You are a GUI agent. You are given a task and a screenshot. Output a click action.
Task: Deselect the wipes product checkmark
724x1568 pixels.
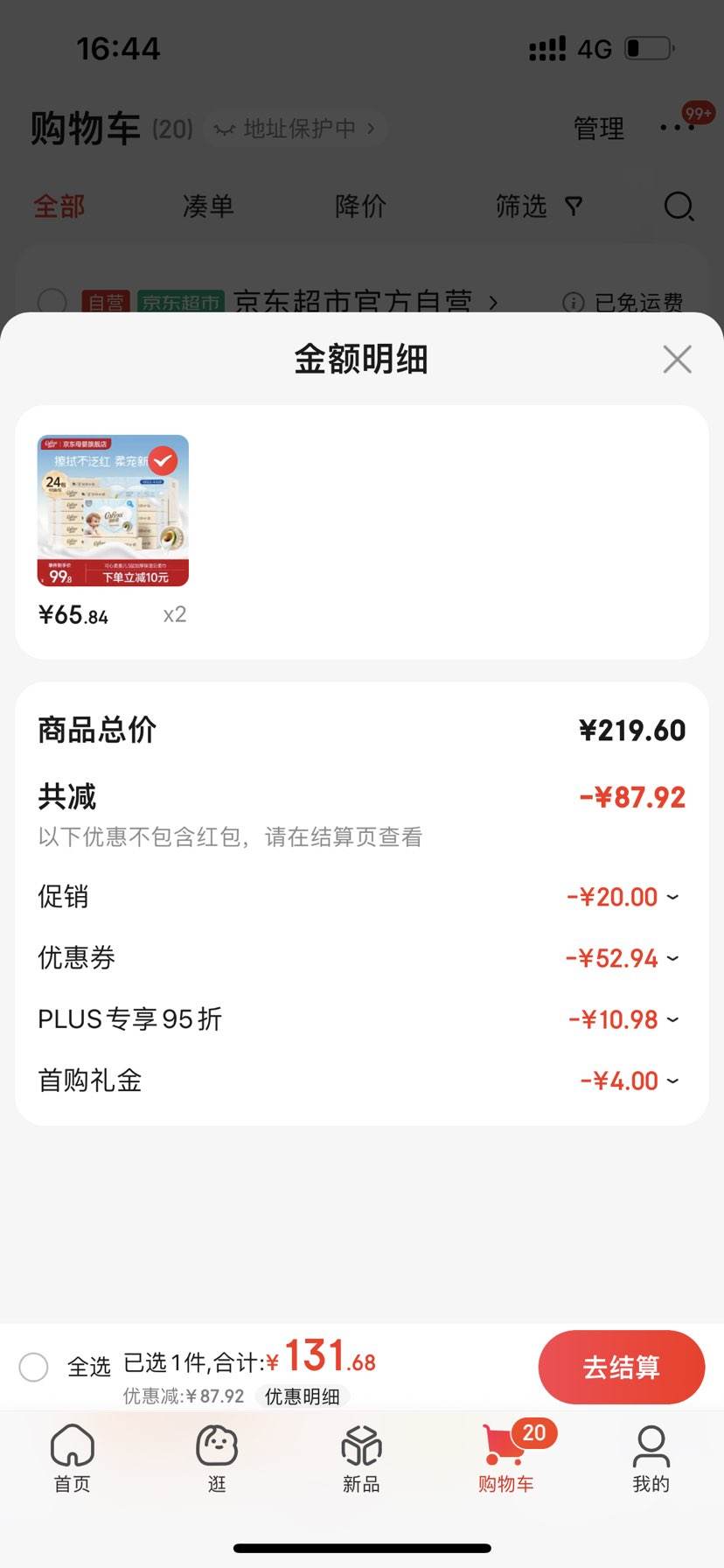161,461
